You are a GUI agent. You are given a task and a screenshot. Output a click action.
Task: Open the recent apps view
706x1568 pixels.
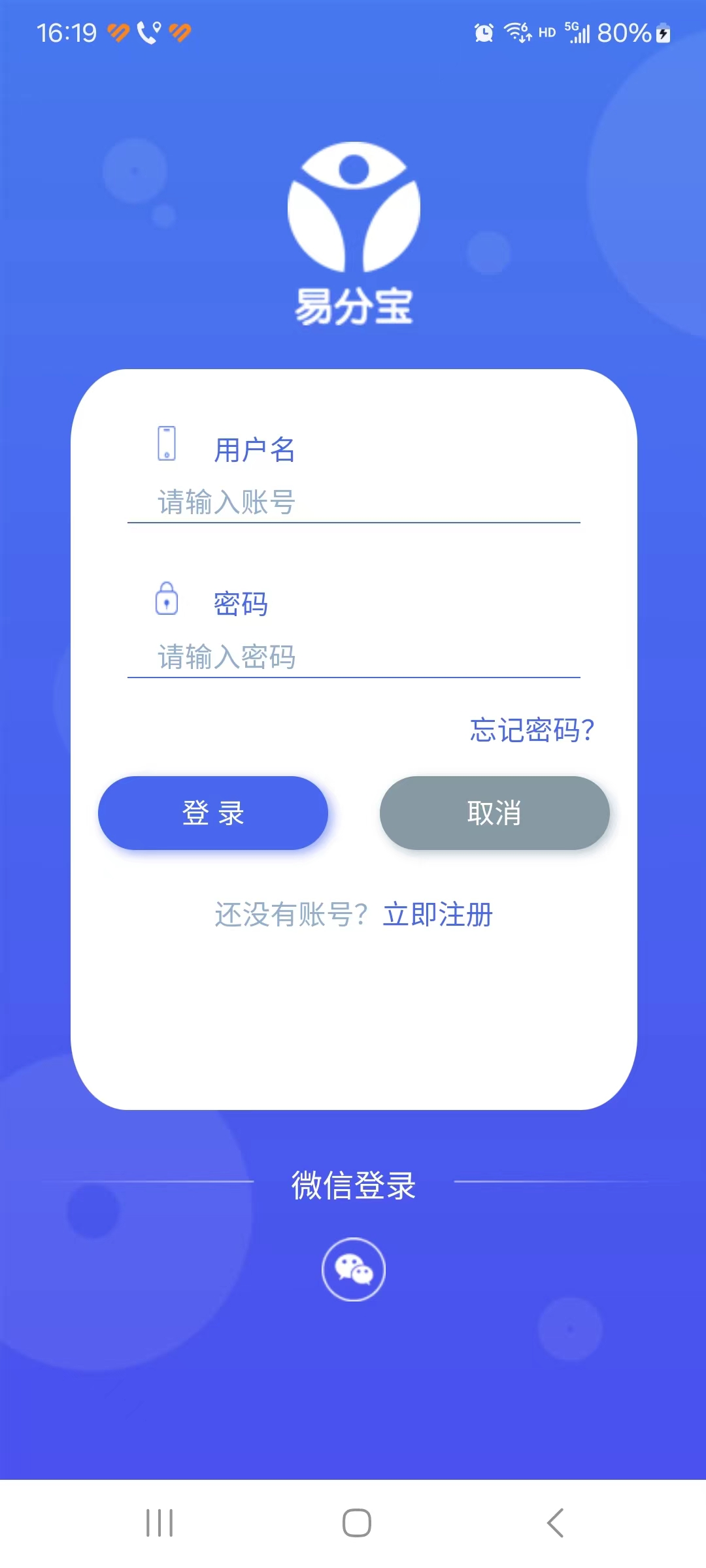coord(160,1523)
